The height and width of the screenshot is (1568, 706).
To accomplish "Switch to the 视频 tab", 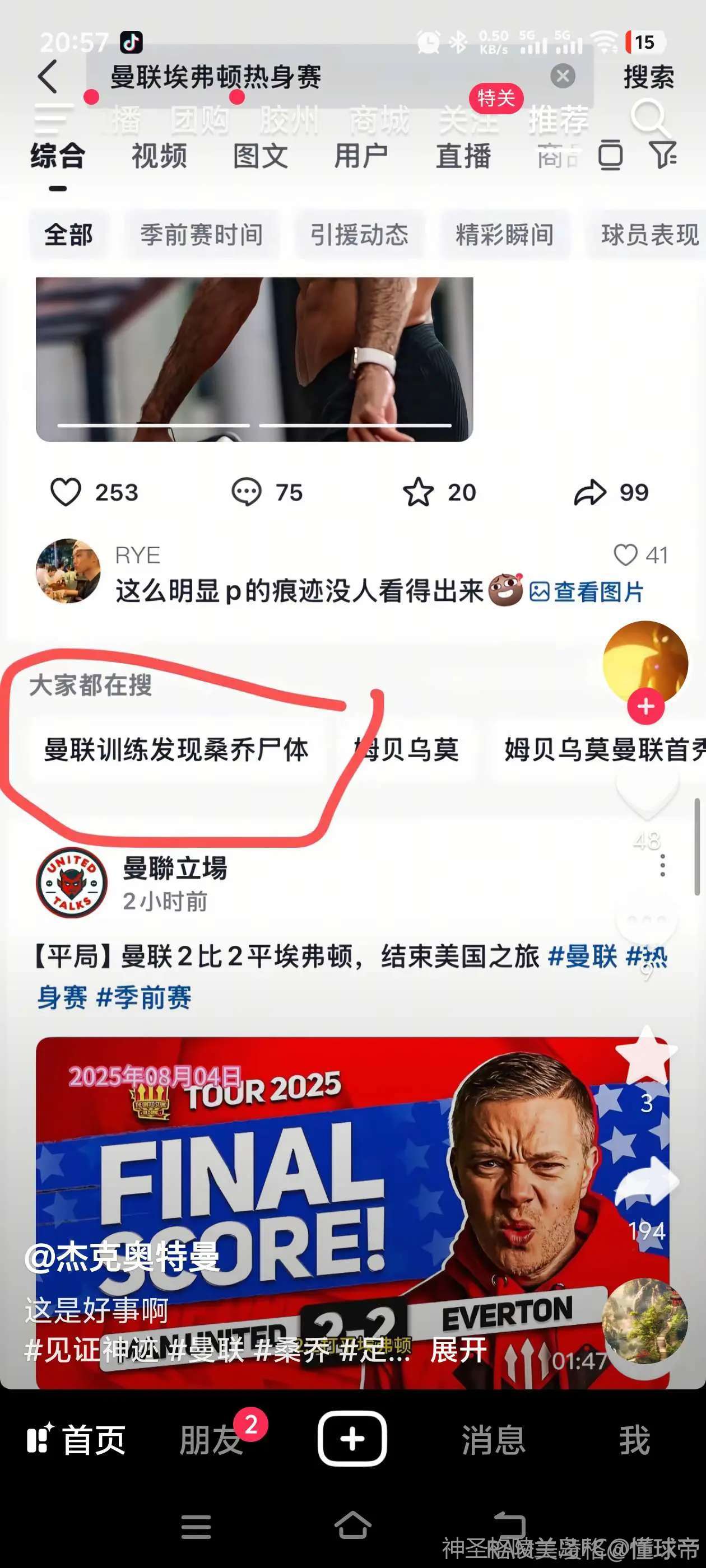I will point(159,156).
